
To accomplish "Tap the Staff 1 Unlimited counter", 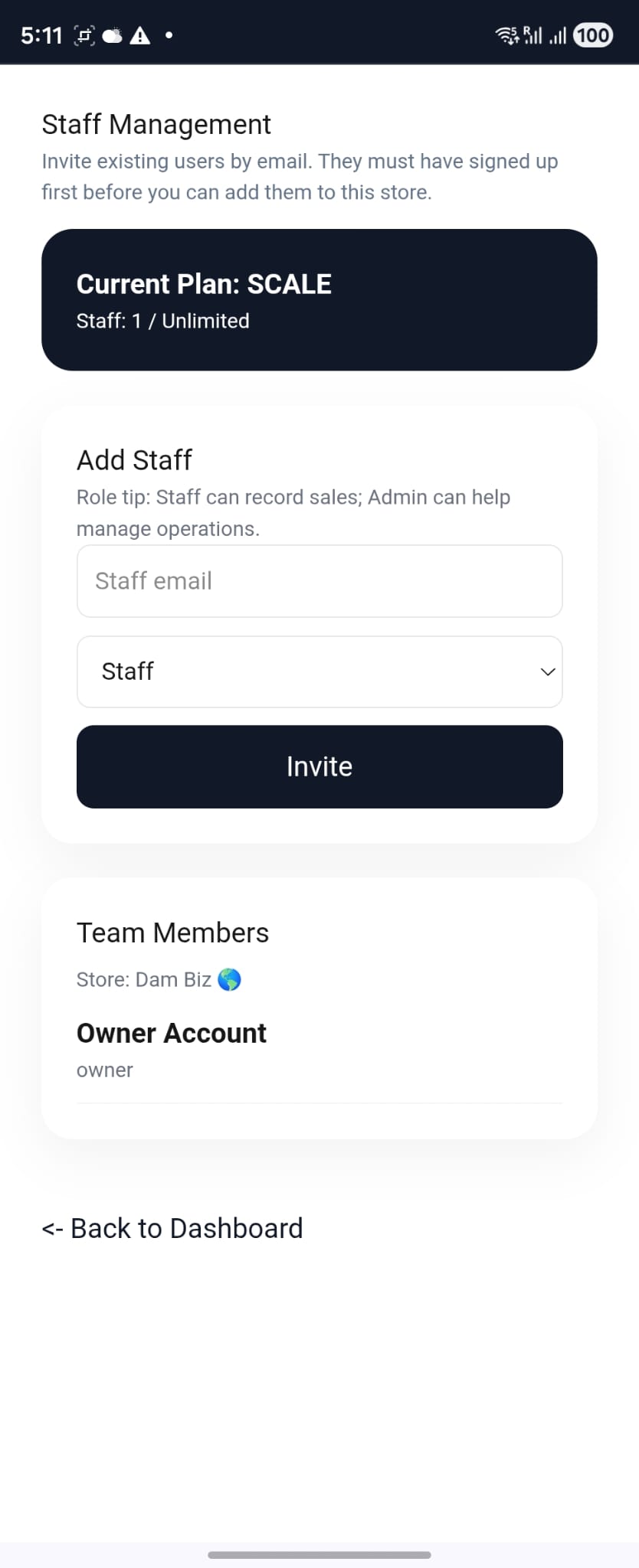I will pyautogui.click(x=162, y=321).
